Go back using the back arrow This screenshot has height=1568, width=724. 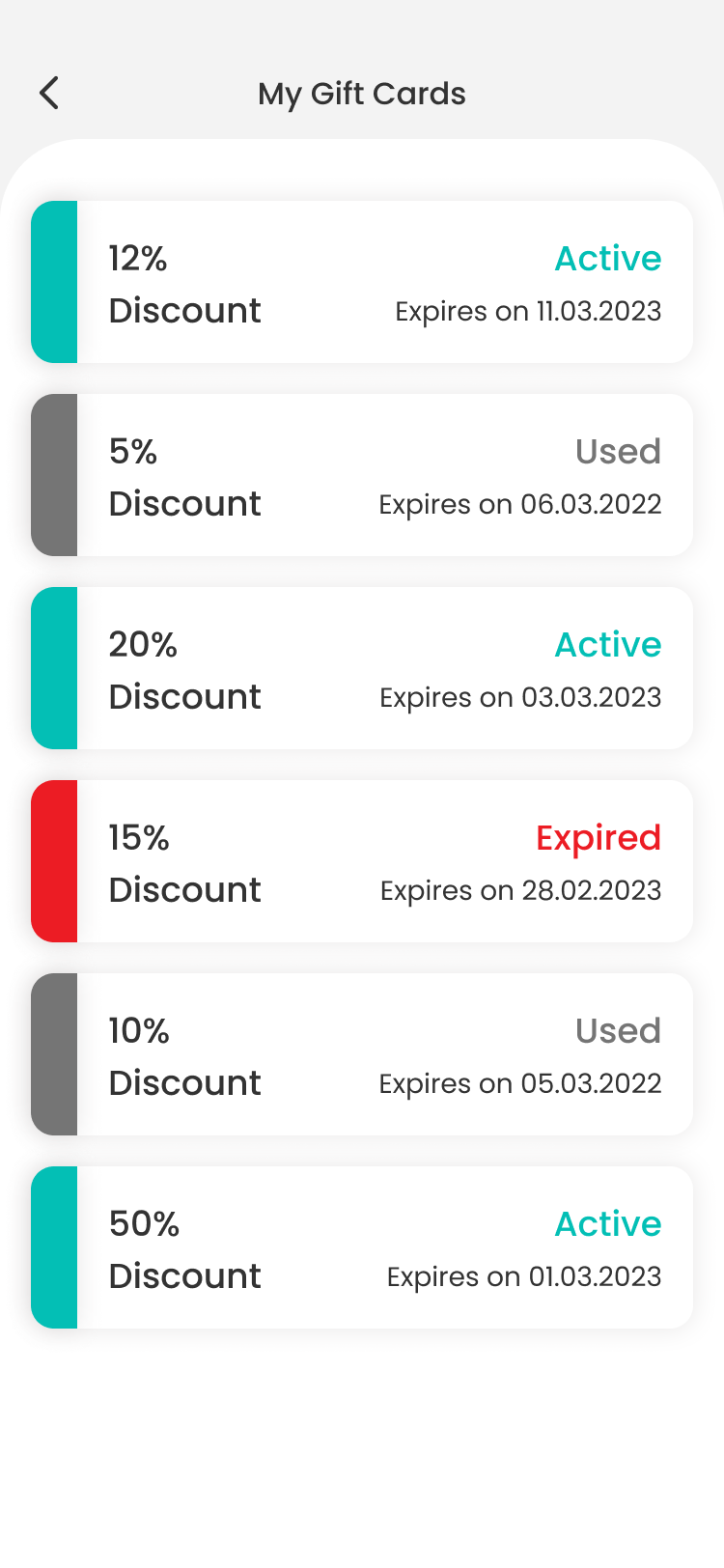click(x=49, y=94)
